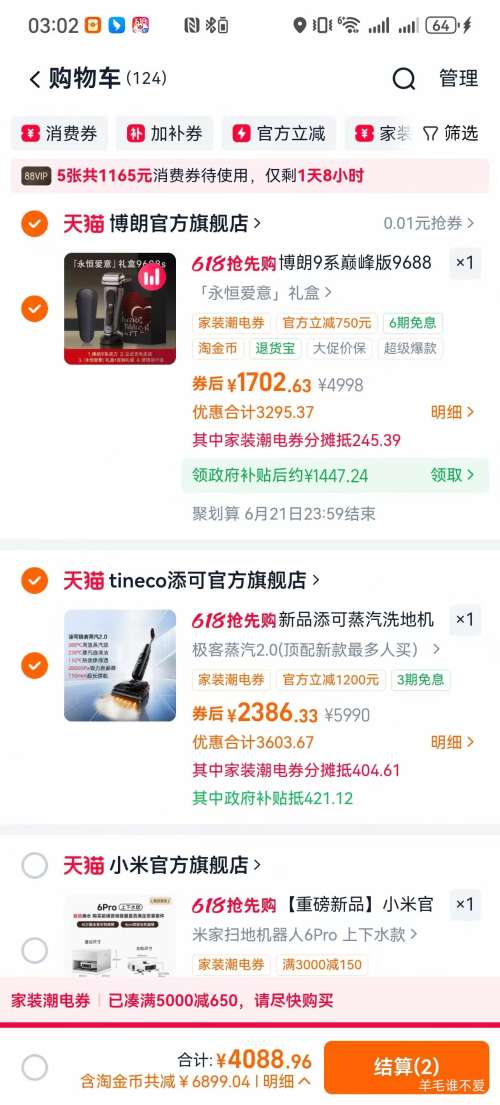Open the 筛选 filter
The width and height of the screenshot is (500, 1105).
point(451,133)
